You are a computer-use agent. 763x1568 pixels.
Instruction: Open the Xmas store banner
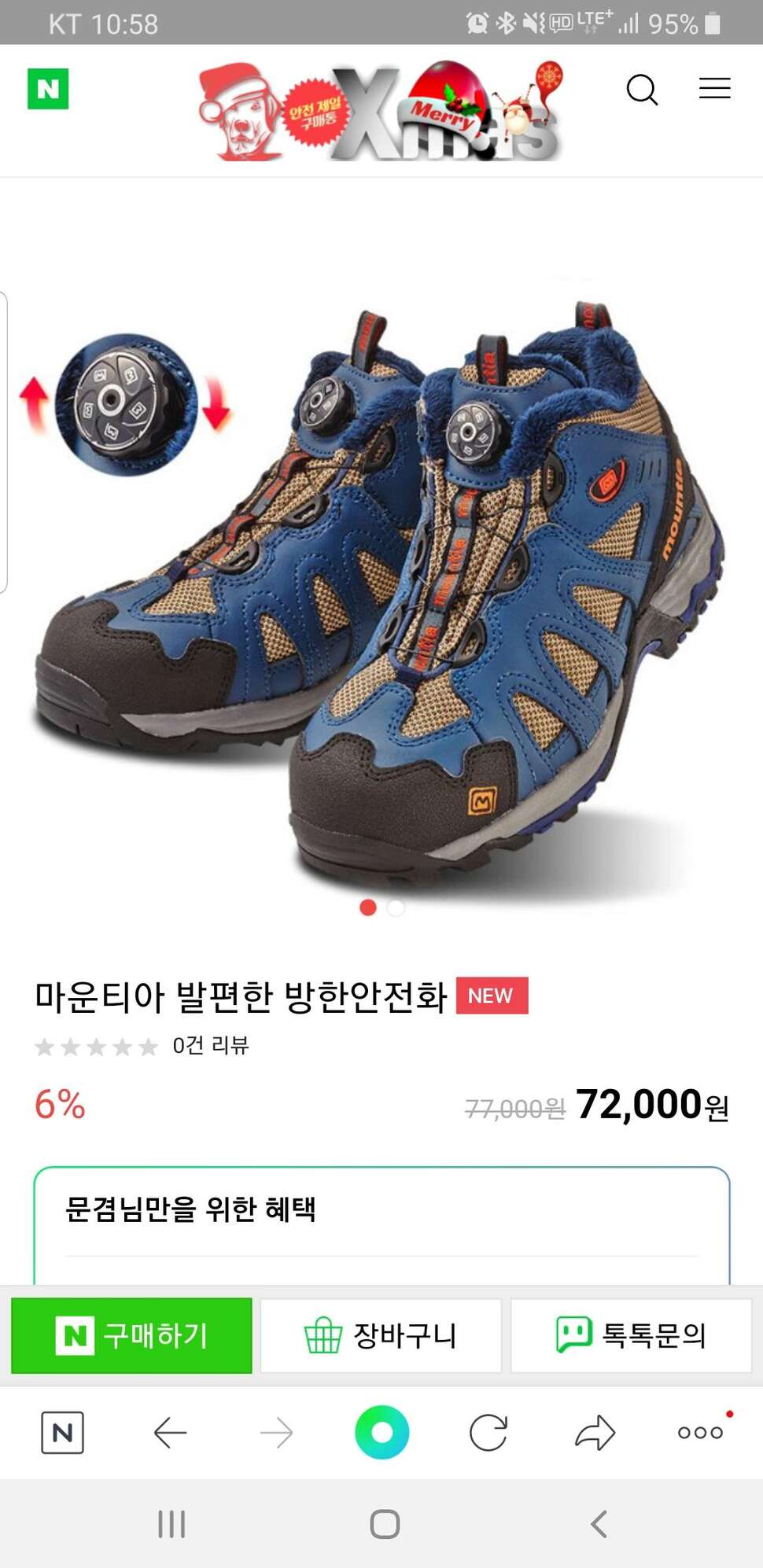pyautogui.click(x=381, y=111)
